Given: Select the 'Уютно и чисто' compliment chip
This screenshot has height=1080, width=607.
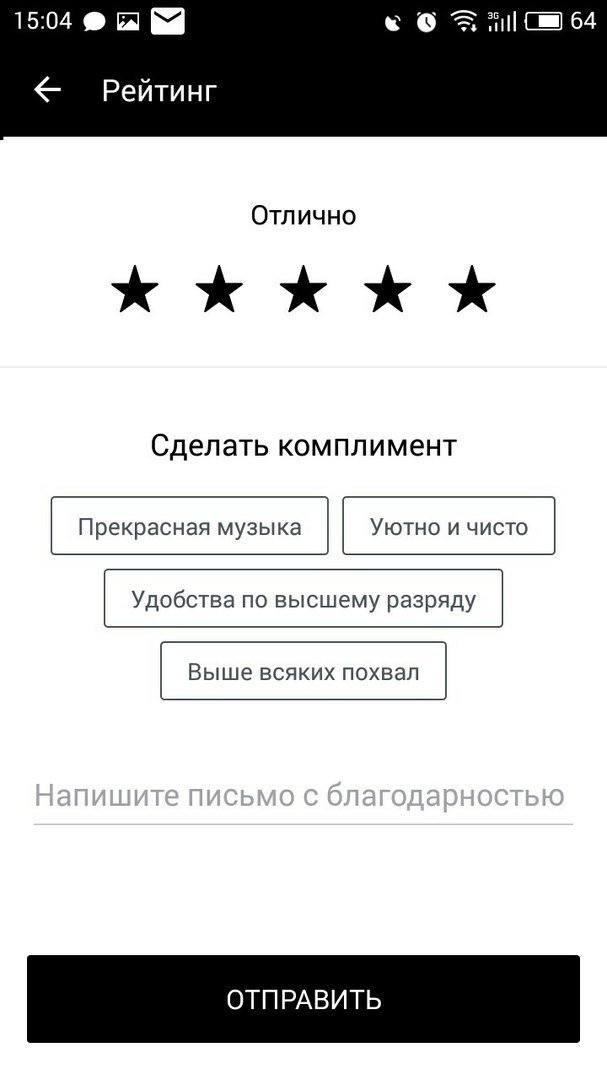Looking at the screenshot, I should 448,526.
